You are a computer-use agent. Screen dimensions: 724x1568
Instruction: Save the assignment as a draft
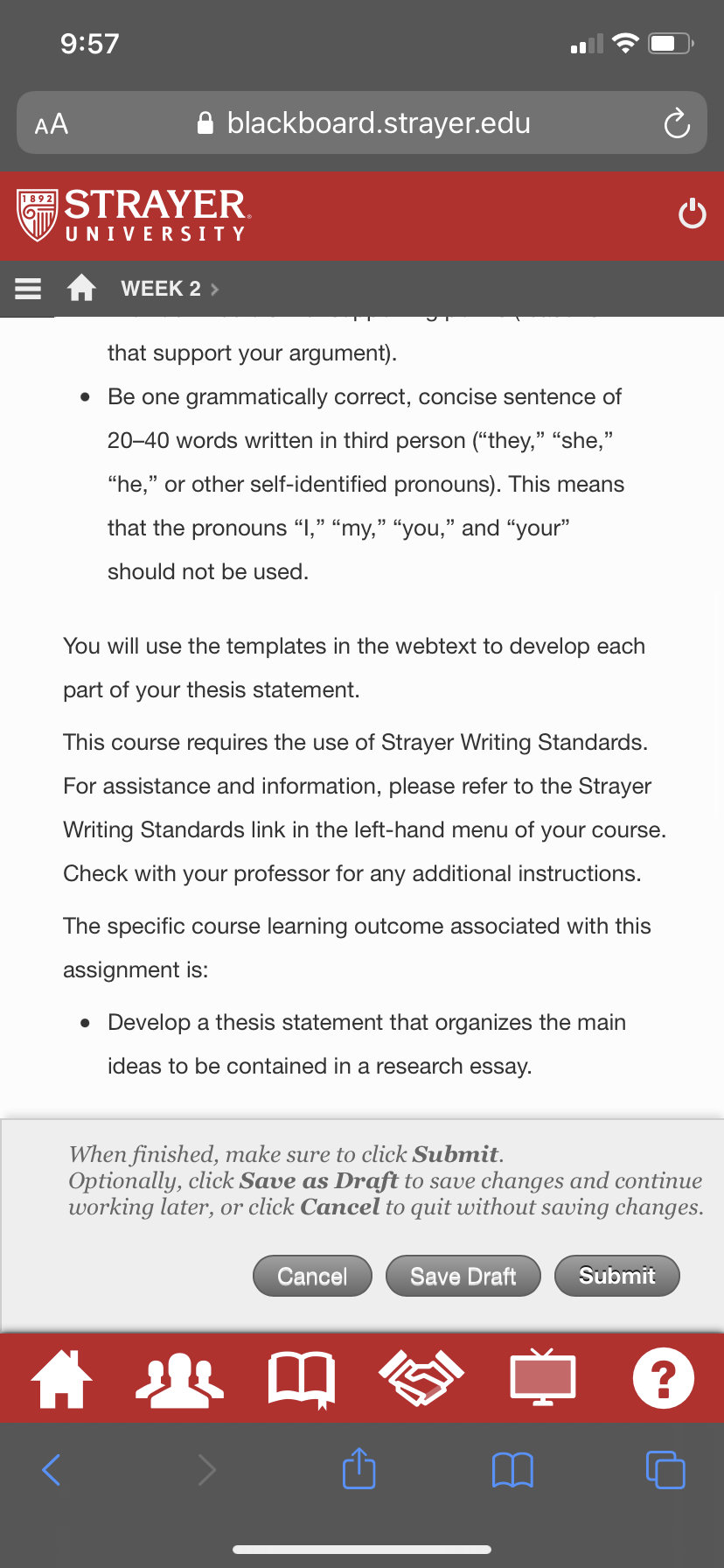tap(463, 1276)
